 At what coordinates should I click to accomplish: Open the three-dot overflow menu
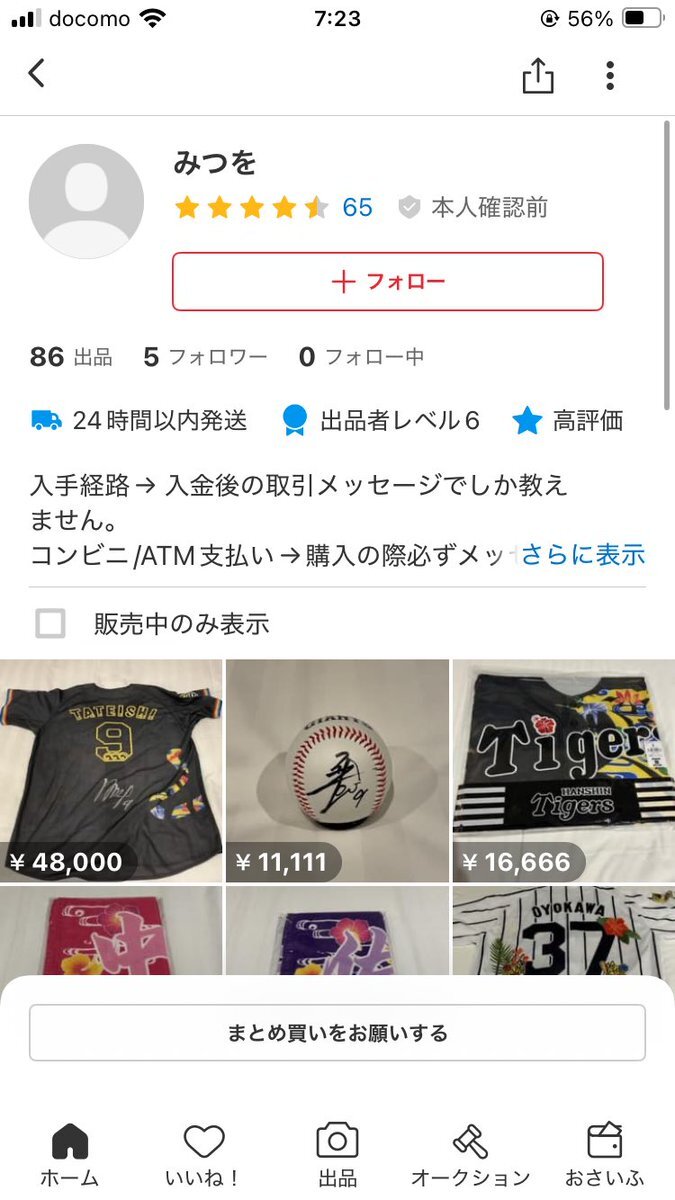(x=610, y=75)
